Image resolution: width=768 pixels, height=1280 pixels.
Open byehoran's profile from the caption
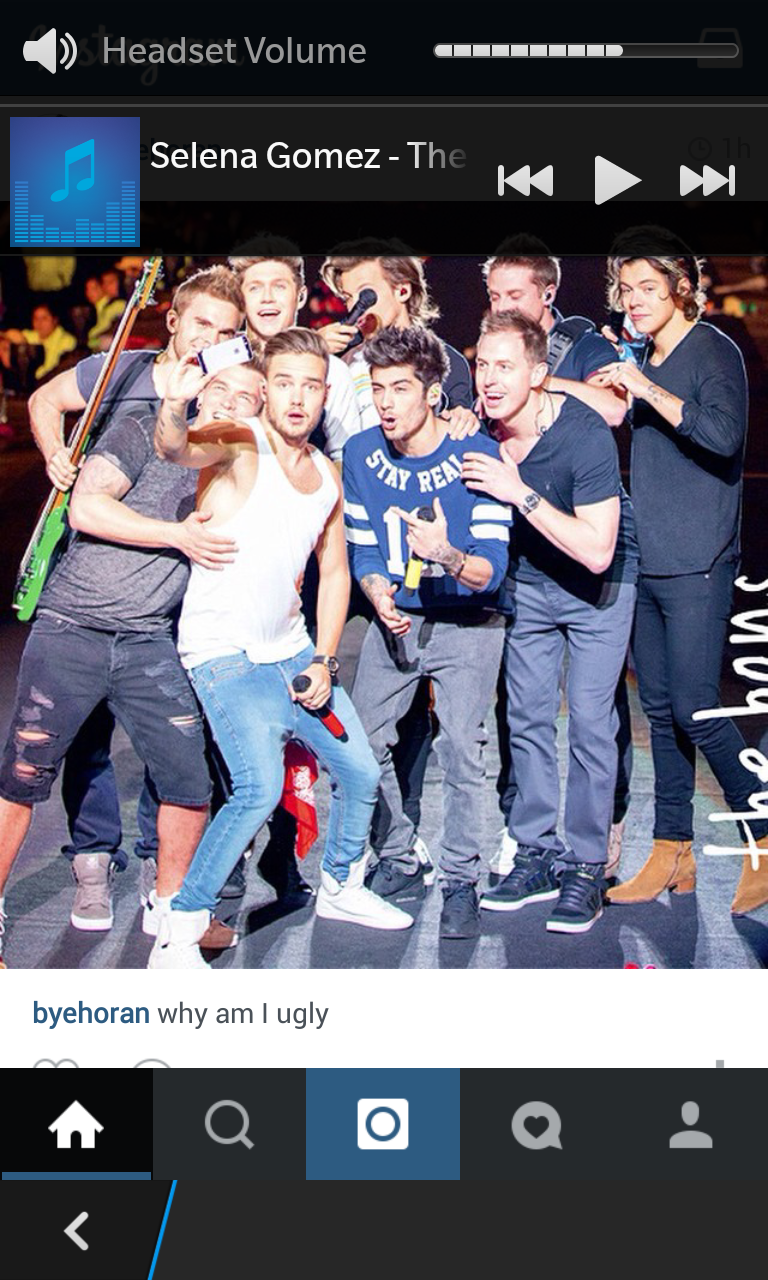tap(91, 1013)
